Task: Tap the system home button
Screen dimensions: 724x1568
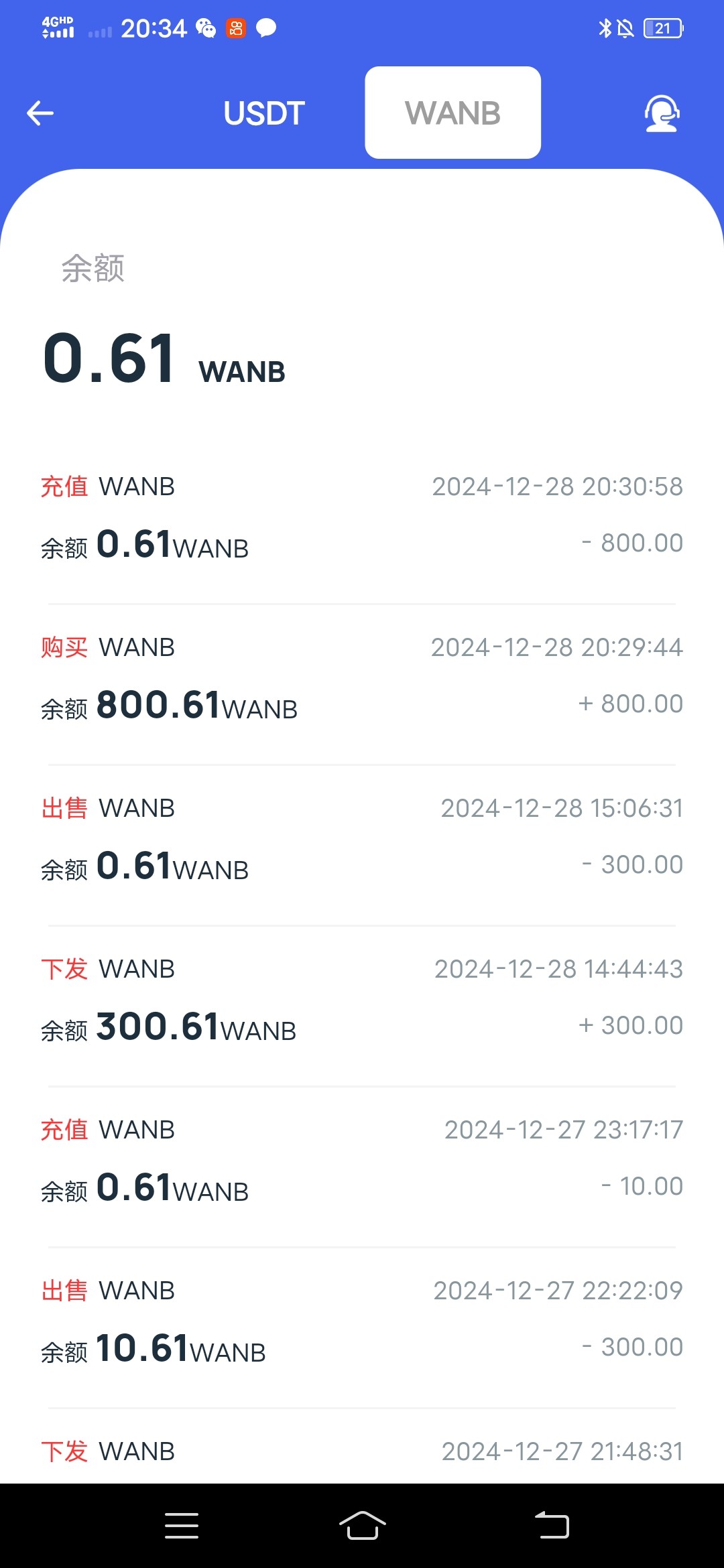Action: click(362, 1526)
